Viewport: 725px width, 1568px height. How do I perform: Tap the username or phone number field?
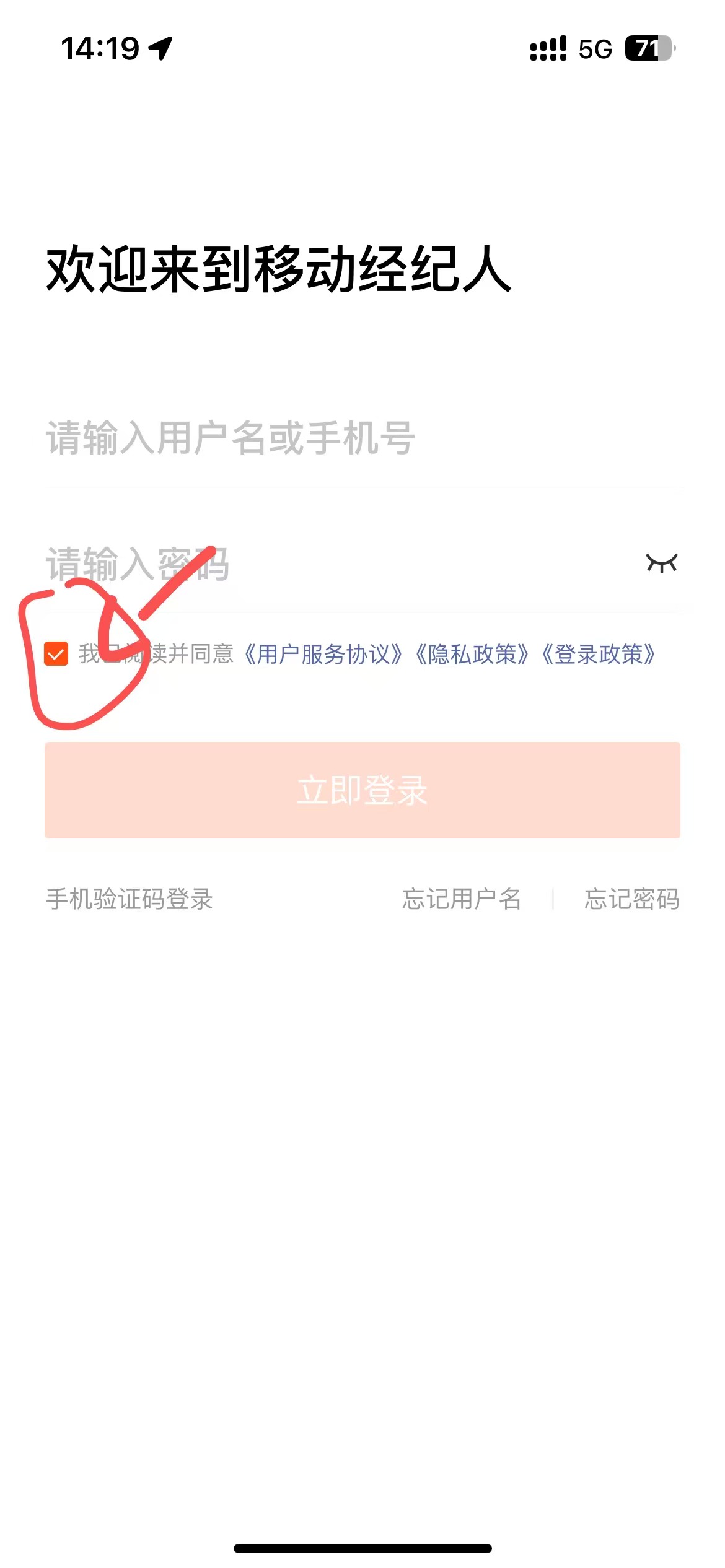pyautogui.click(x=363, y=438)
